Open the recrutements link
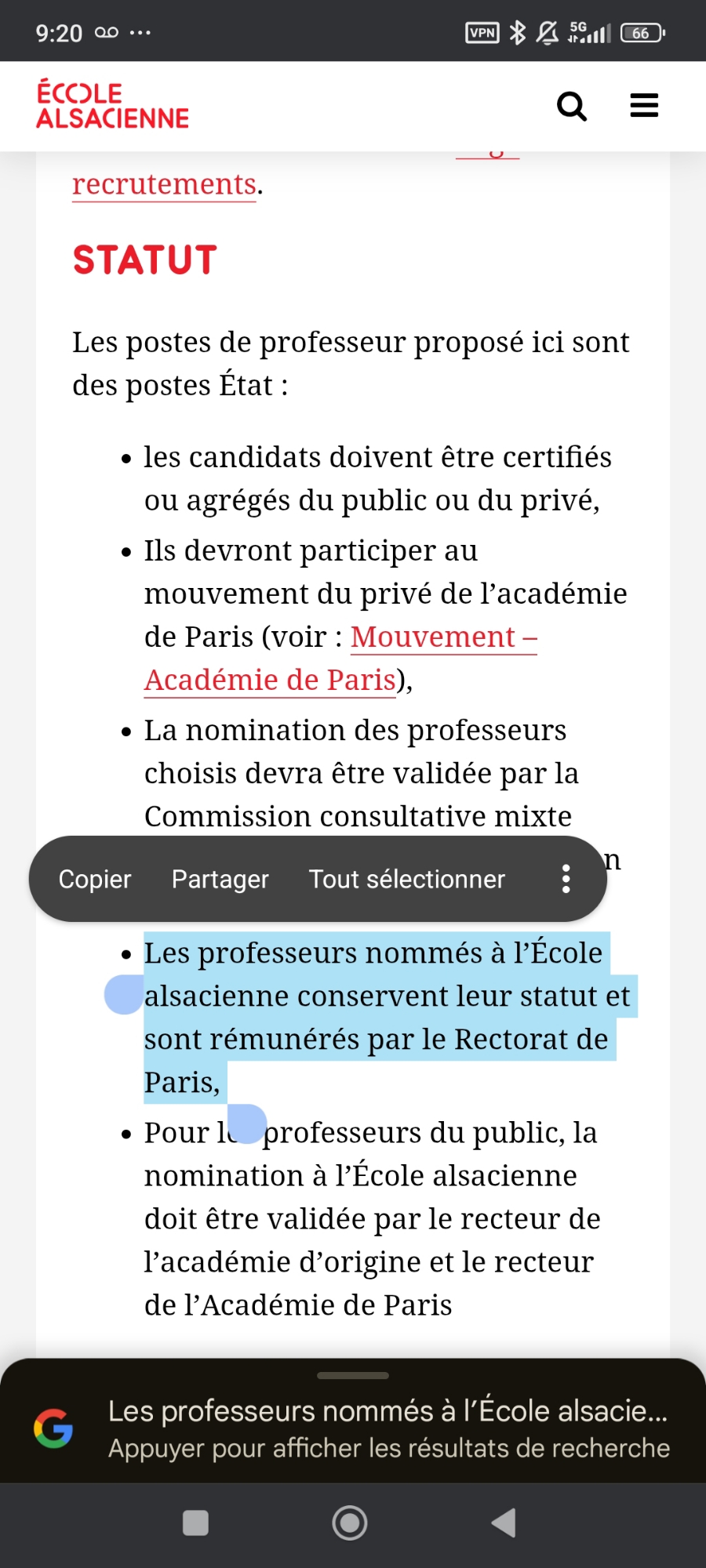Image resolution: width=706 pixels, height=1568 pixels. click(164, 185)
